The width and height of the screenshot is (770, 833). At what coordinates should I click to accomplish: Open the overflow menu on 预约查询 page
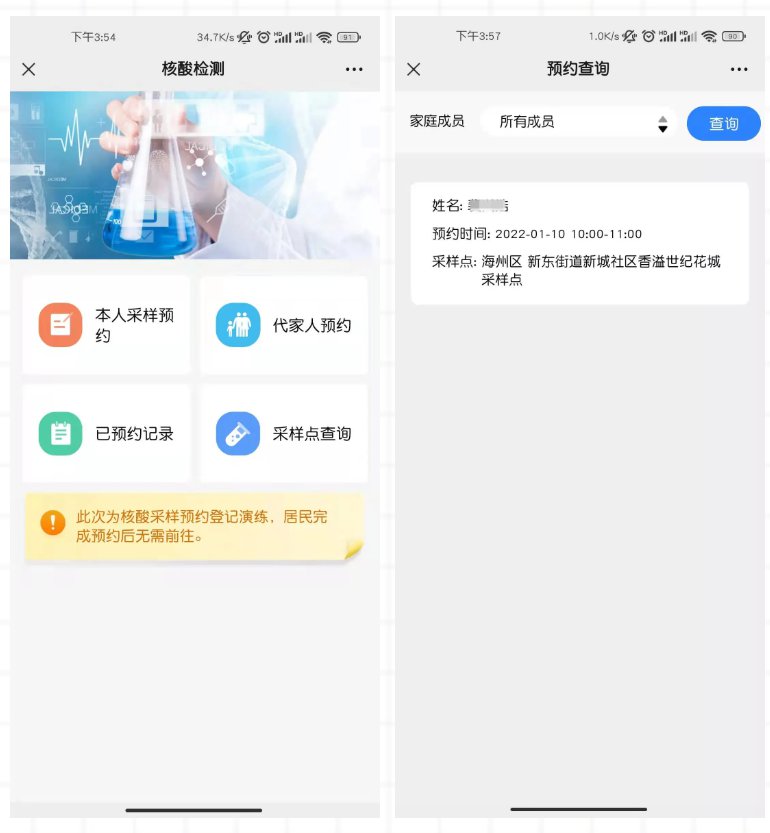click(739, 69)
